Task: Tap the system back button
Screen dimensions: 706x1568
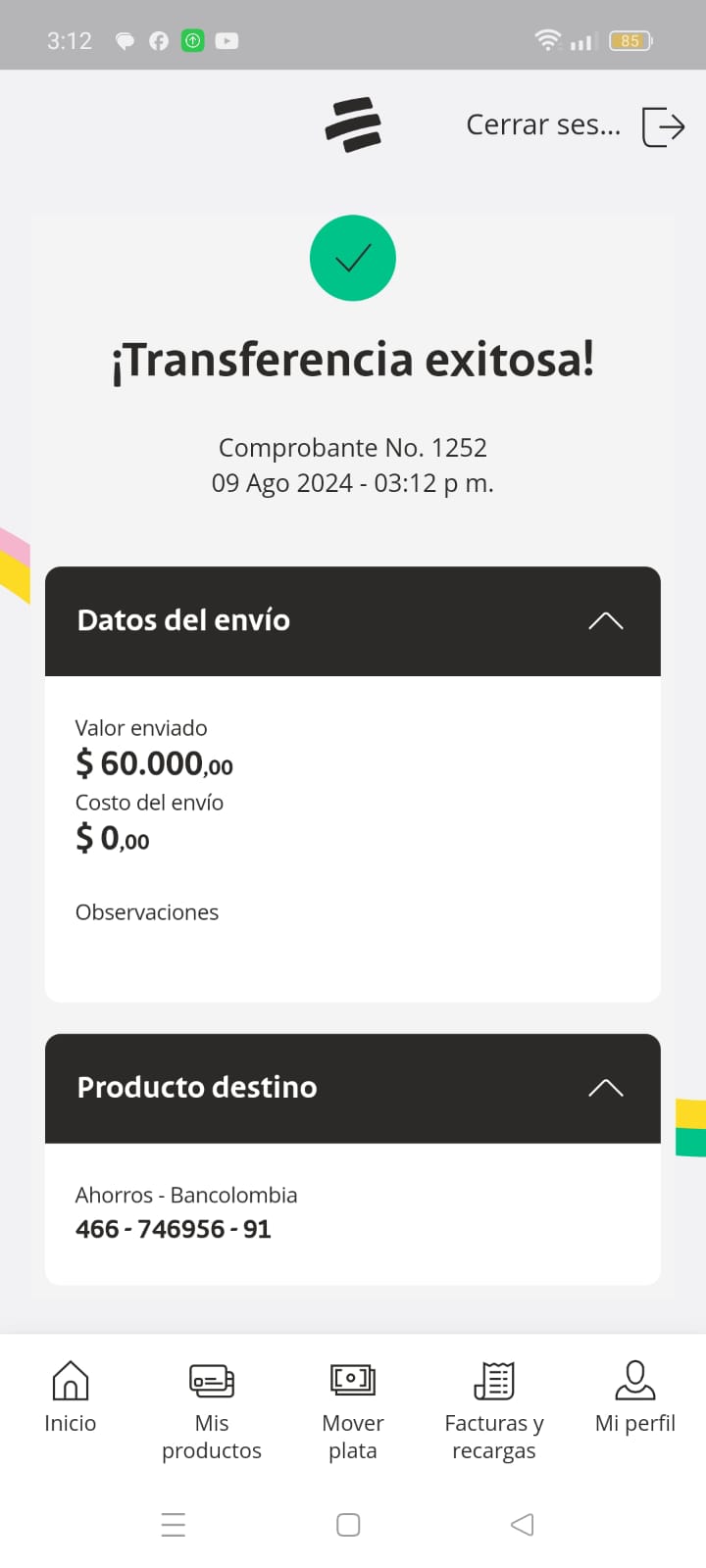Action: pos(523,1525)
